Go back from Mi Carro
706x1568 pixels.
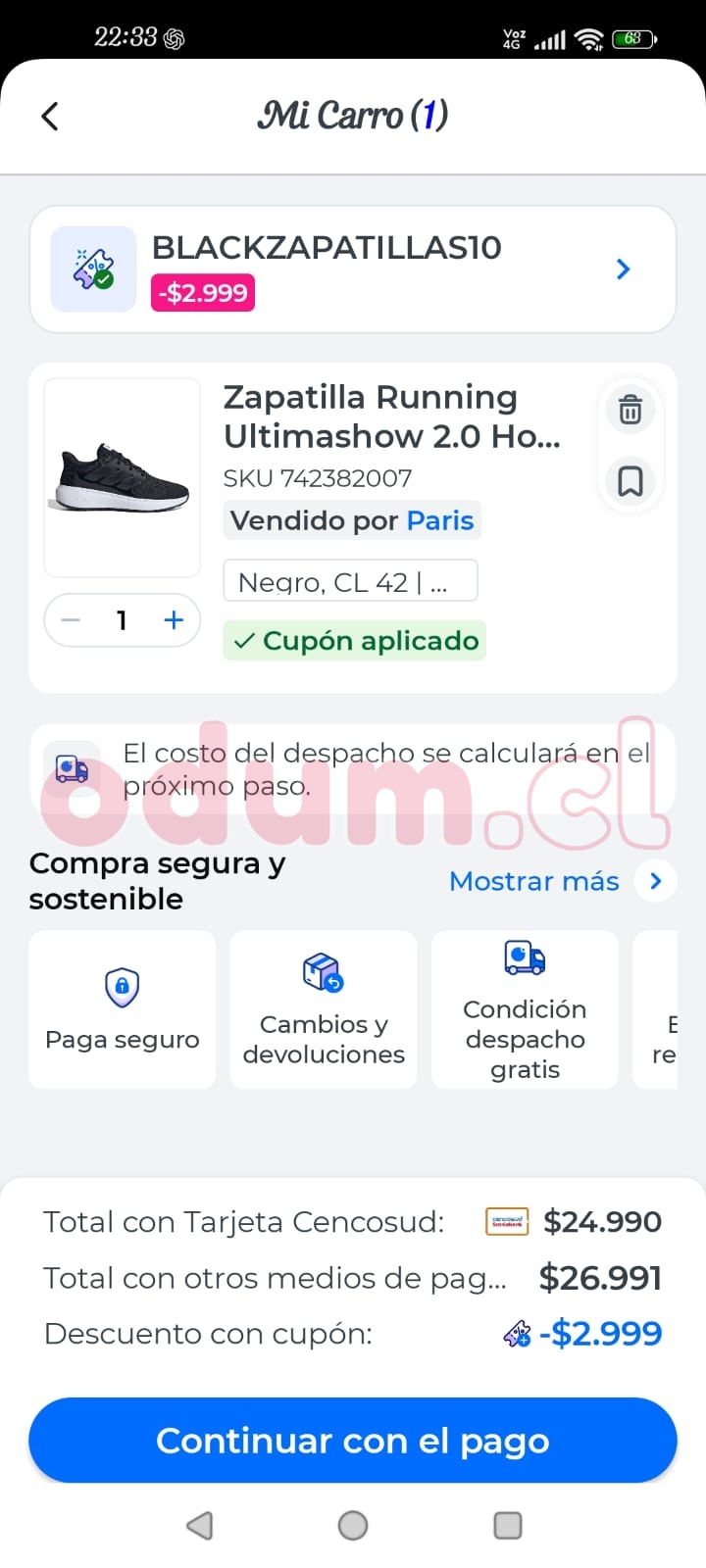tap(50, 117)
